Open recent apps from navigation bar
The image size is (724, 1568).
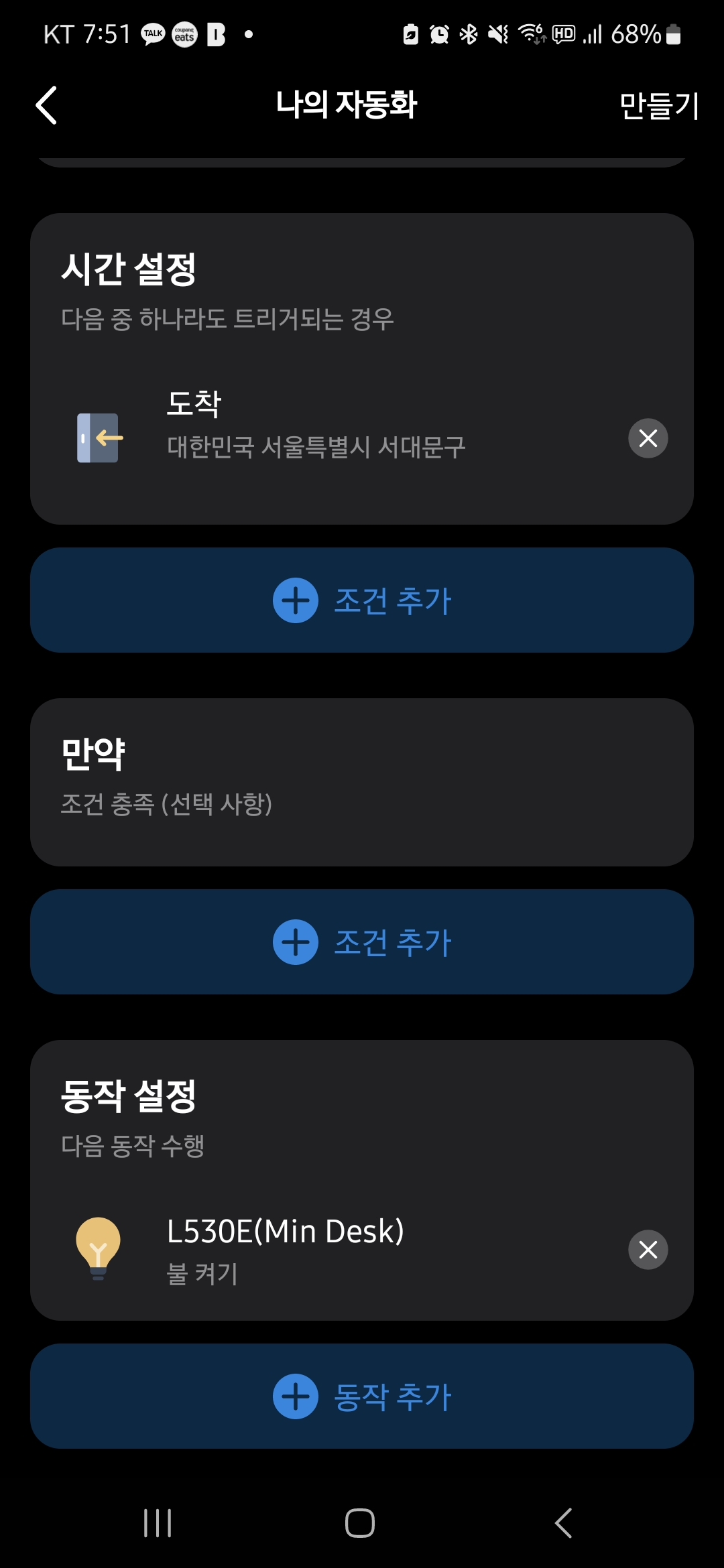click(x=158, y=1523)
